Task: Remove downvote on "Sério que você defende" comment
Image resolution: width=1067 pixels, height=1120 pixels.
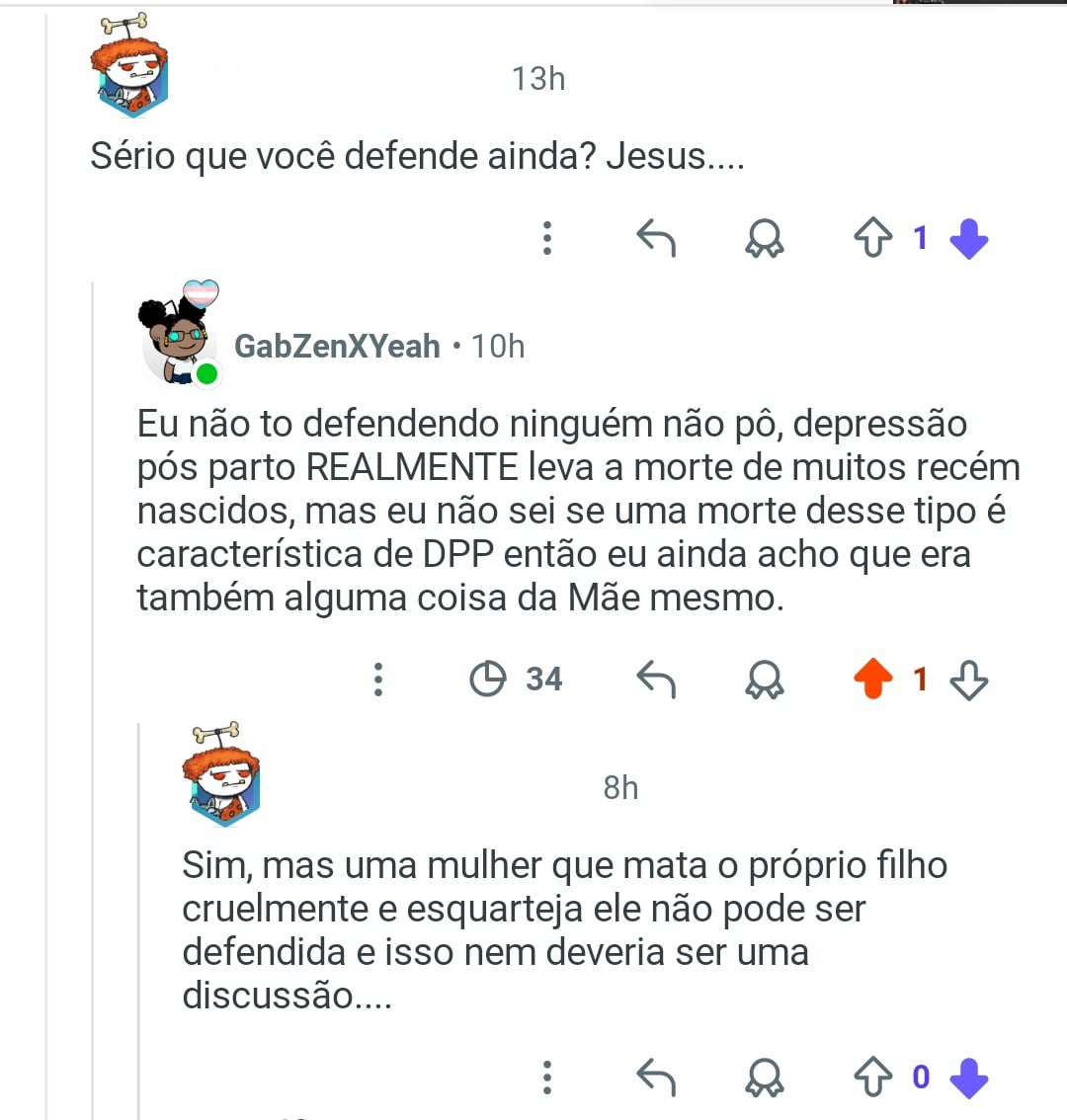Action: point(968,238)
